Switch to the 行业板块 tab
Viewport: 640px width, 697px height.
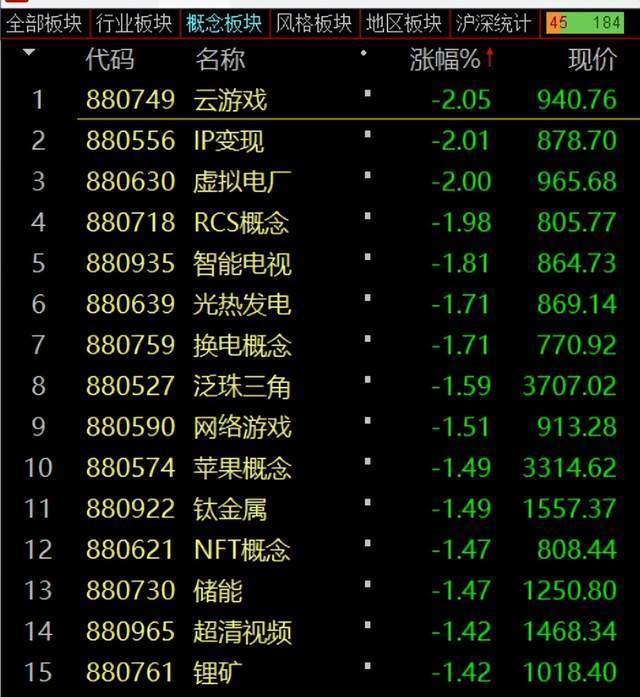pos(134,23)
